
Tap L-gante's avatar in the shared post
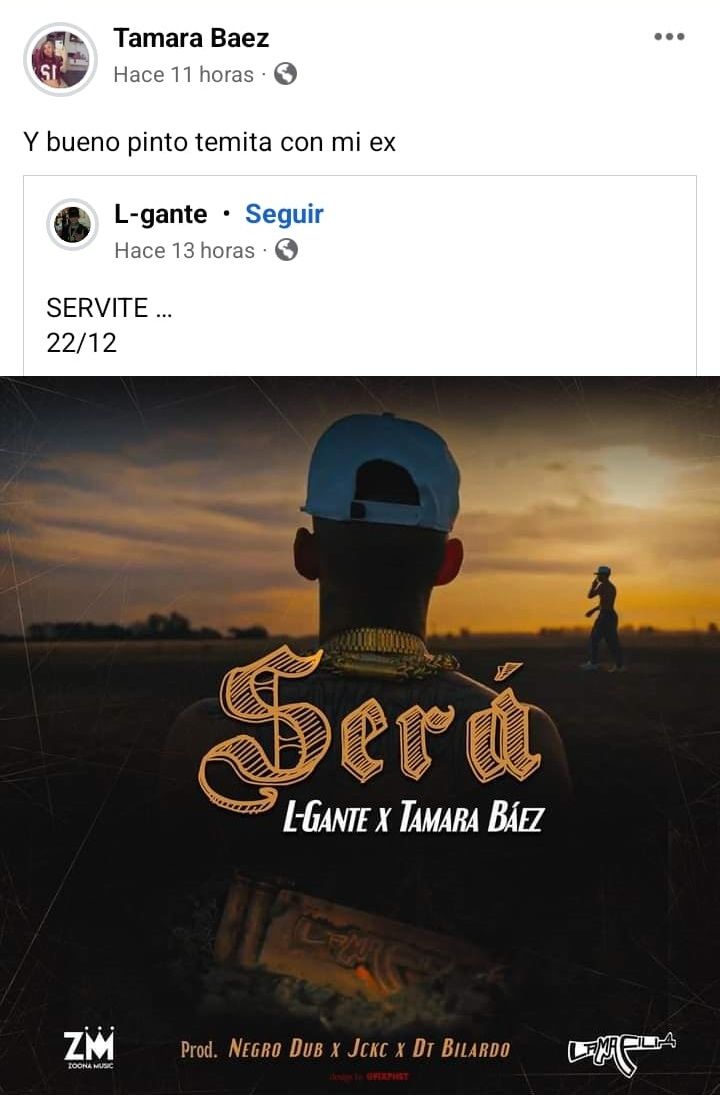click(x=73, y=225)
